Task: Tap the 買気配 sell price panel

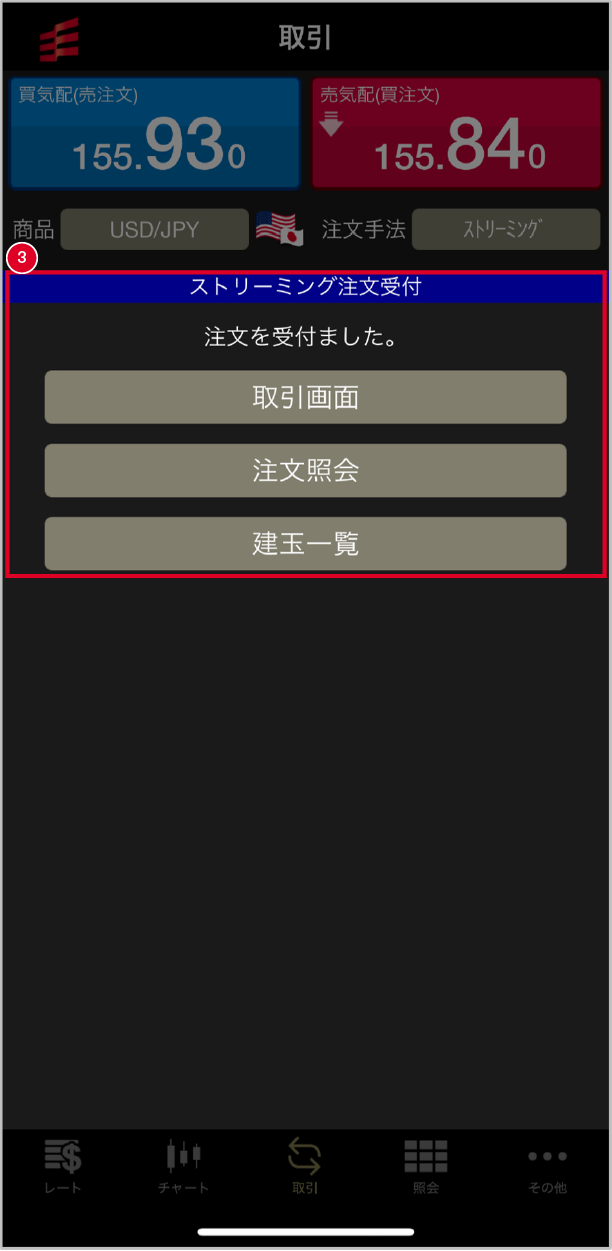Action: (155, 133)
